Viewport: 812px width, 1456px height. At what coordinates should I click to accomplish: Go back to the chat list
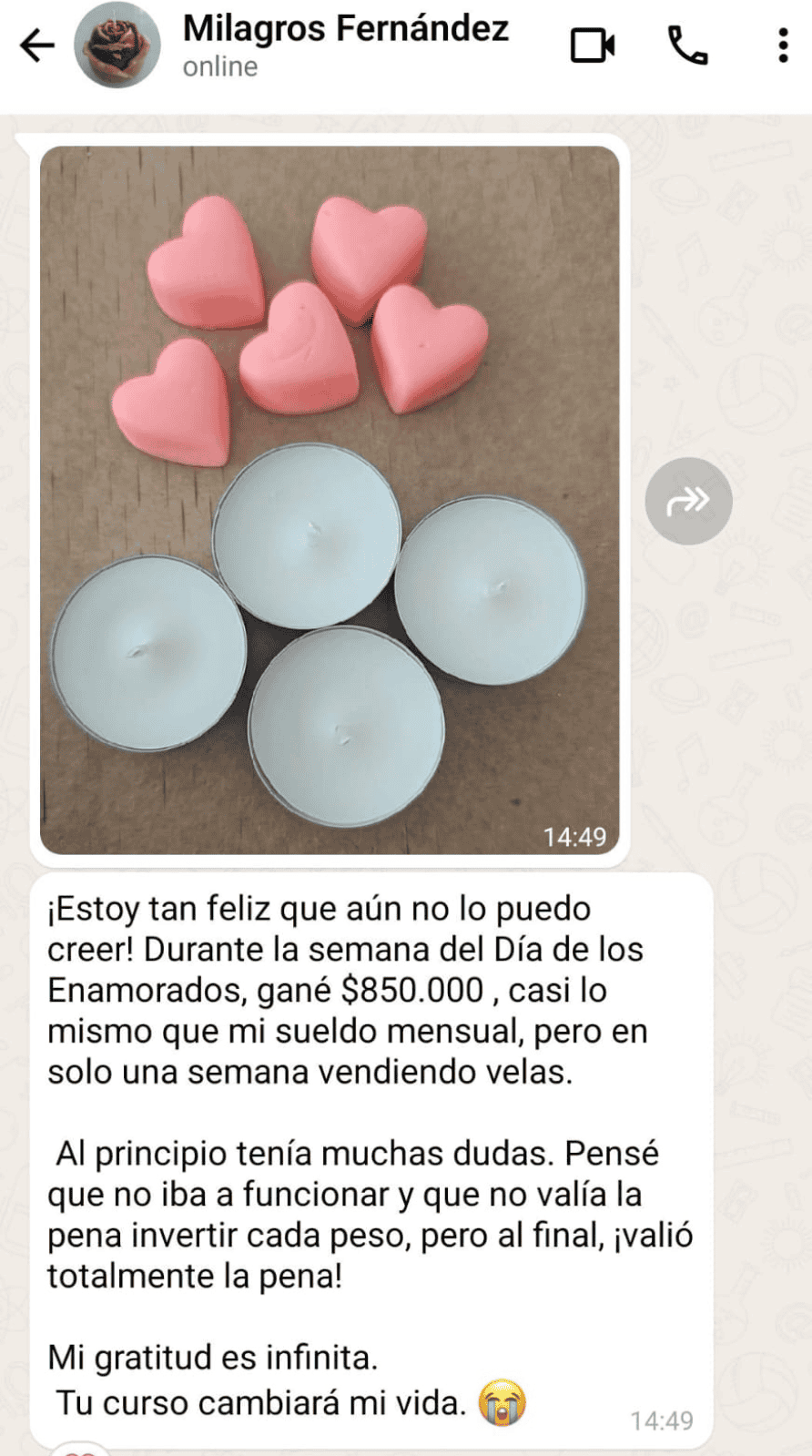(x=37, y=45)
